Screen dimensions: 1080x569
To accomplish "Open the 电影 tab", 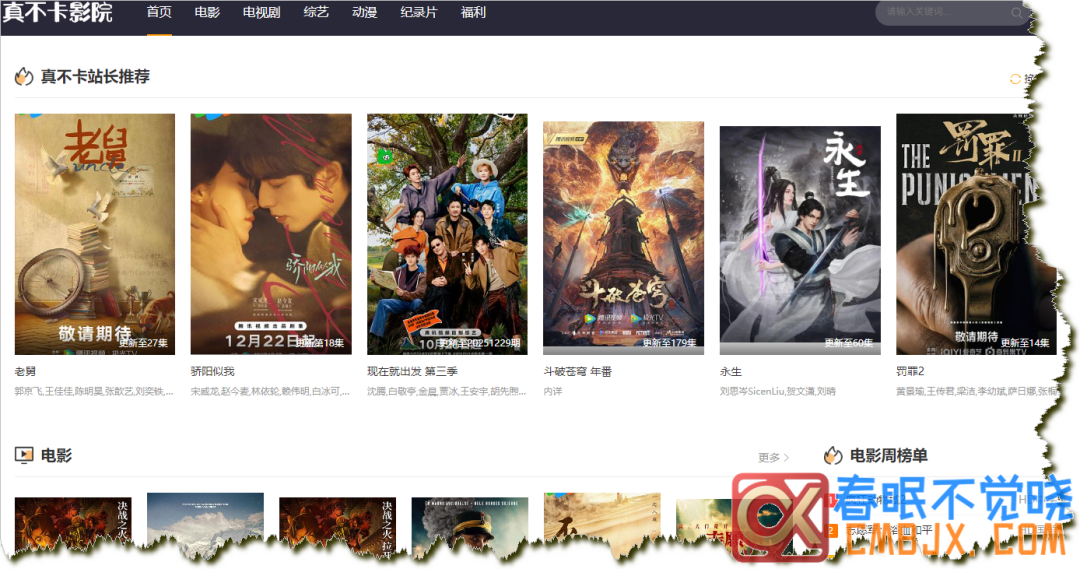I will 207,13.
